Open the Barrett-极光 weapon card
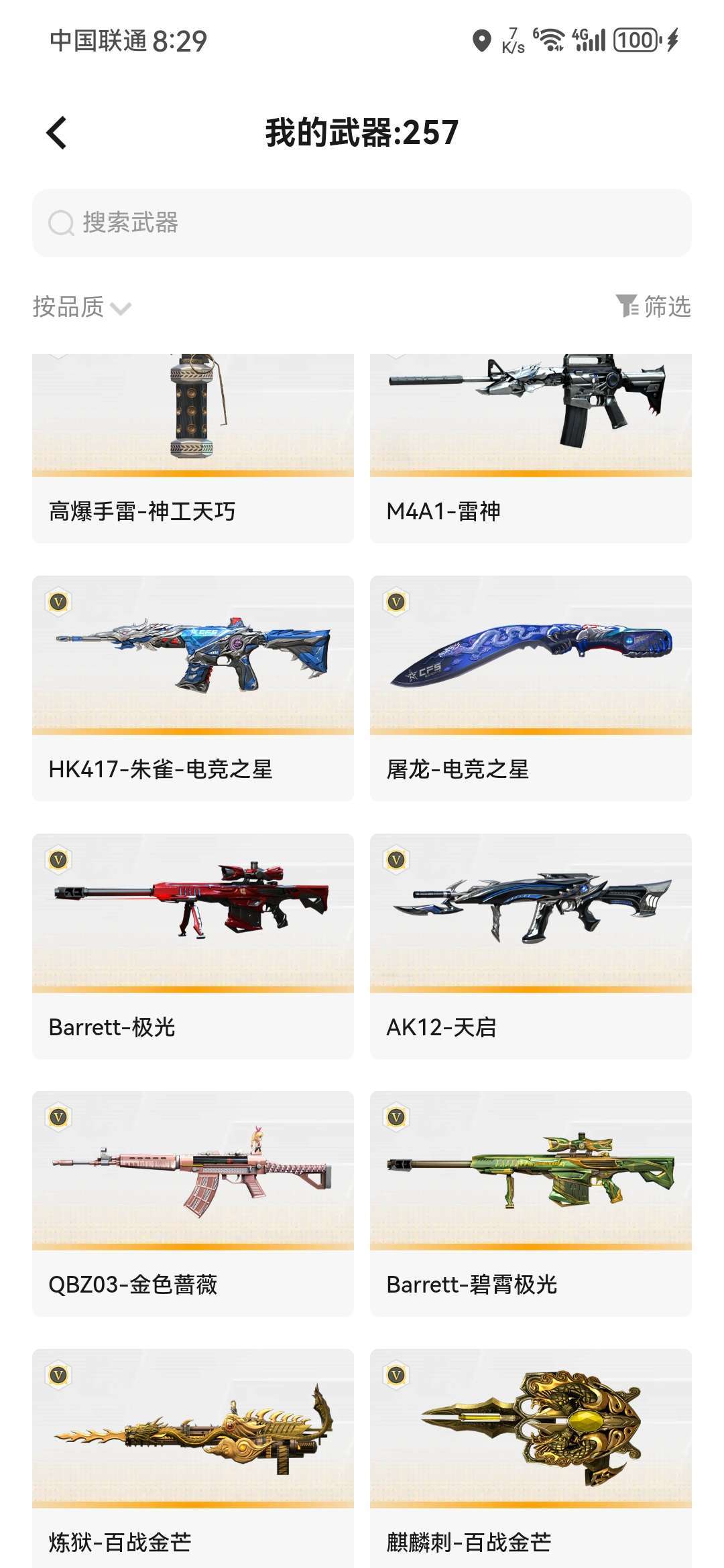 click(x=193, y=945)
